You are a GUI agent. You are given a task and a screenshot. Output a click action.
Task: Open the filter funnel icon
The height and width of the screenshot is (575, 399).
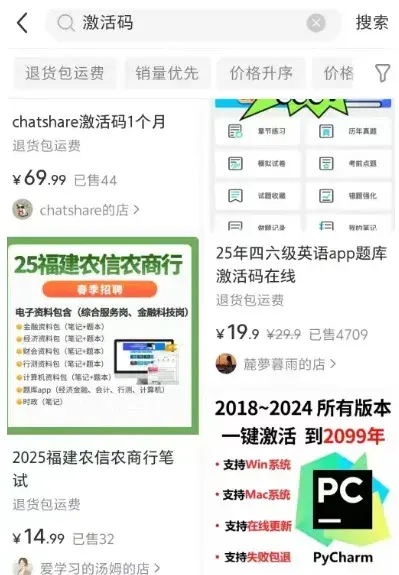tap(382, 73)
